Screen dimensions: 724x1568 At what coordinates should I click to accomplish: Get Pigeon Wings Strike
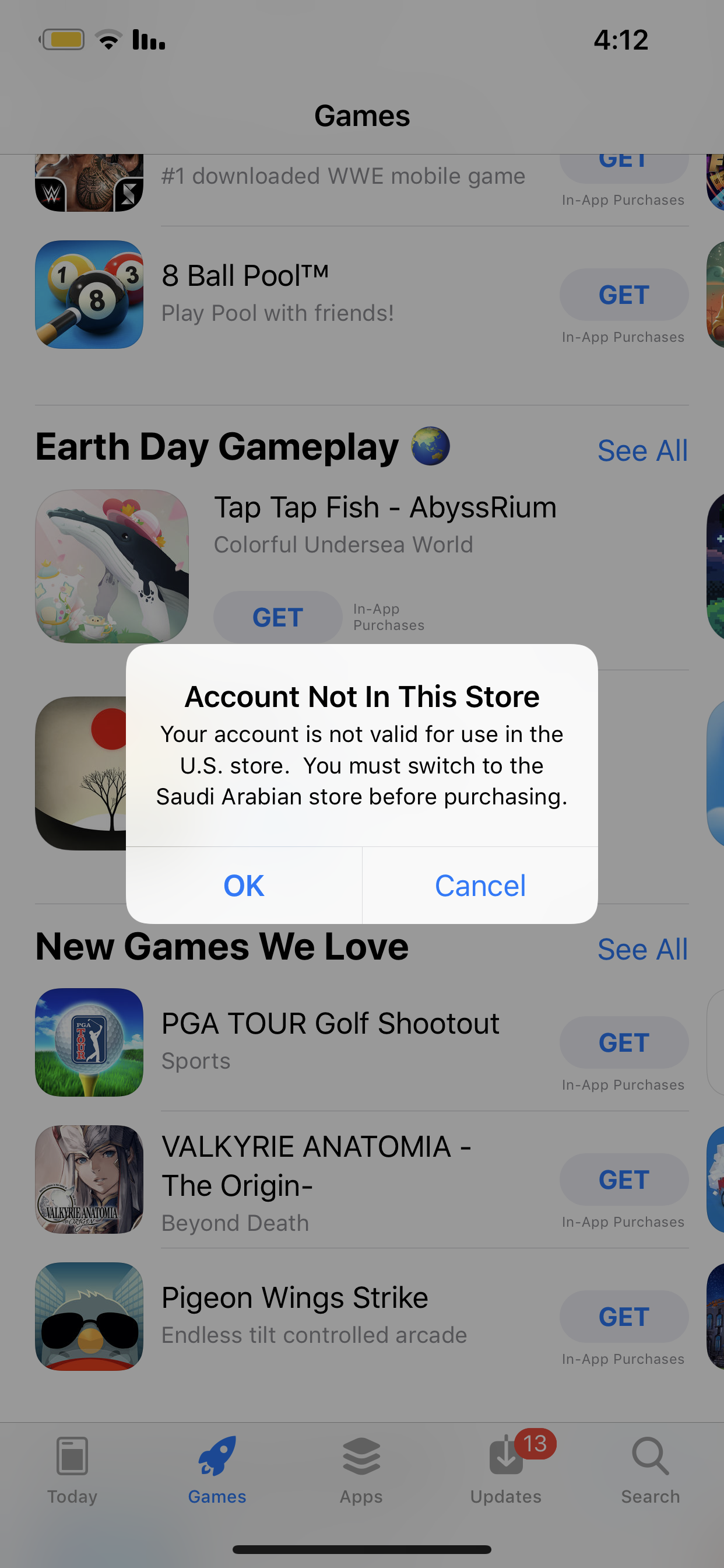[x=623, y=1316]
